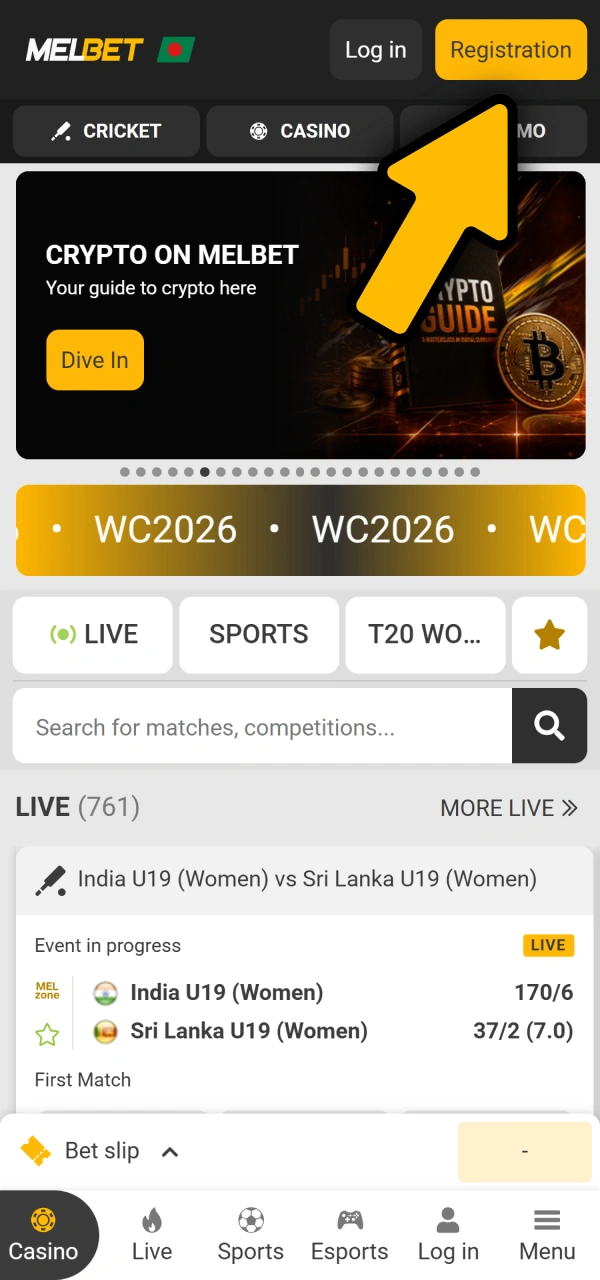
Task: Select the T20 WO... section
Action: click(425, 634)
